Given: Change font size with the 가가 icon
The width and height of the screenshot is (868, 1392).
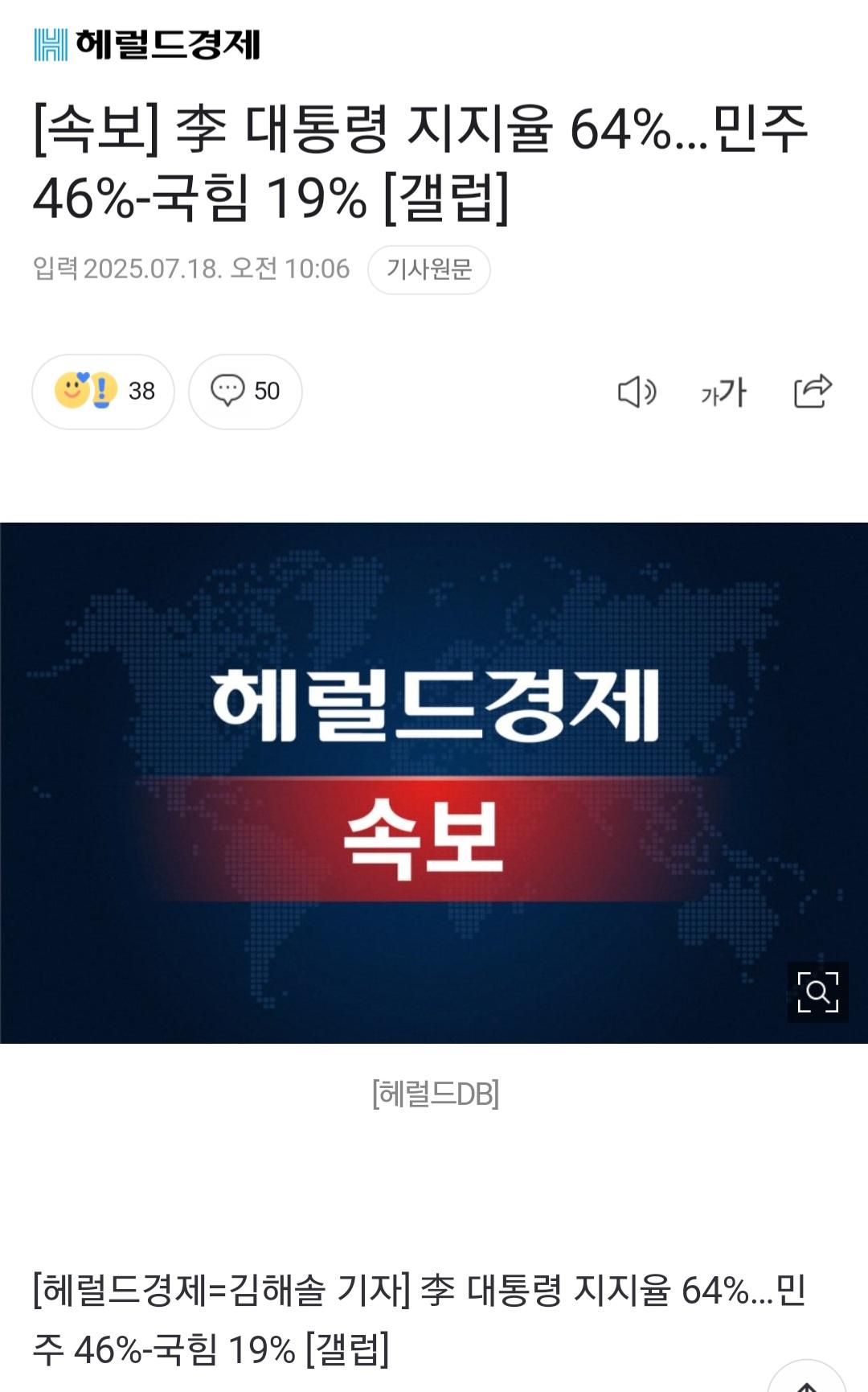Looking at the screenshot, I should [723, 392].
